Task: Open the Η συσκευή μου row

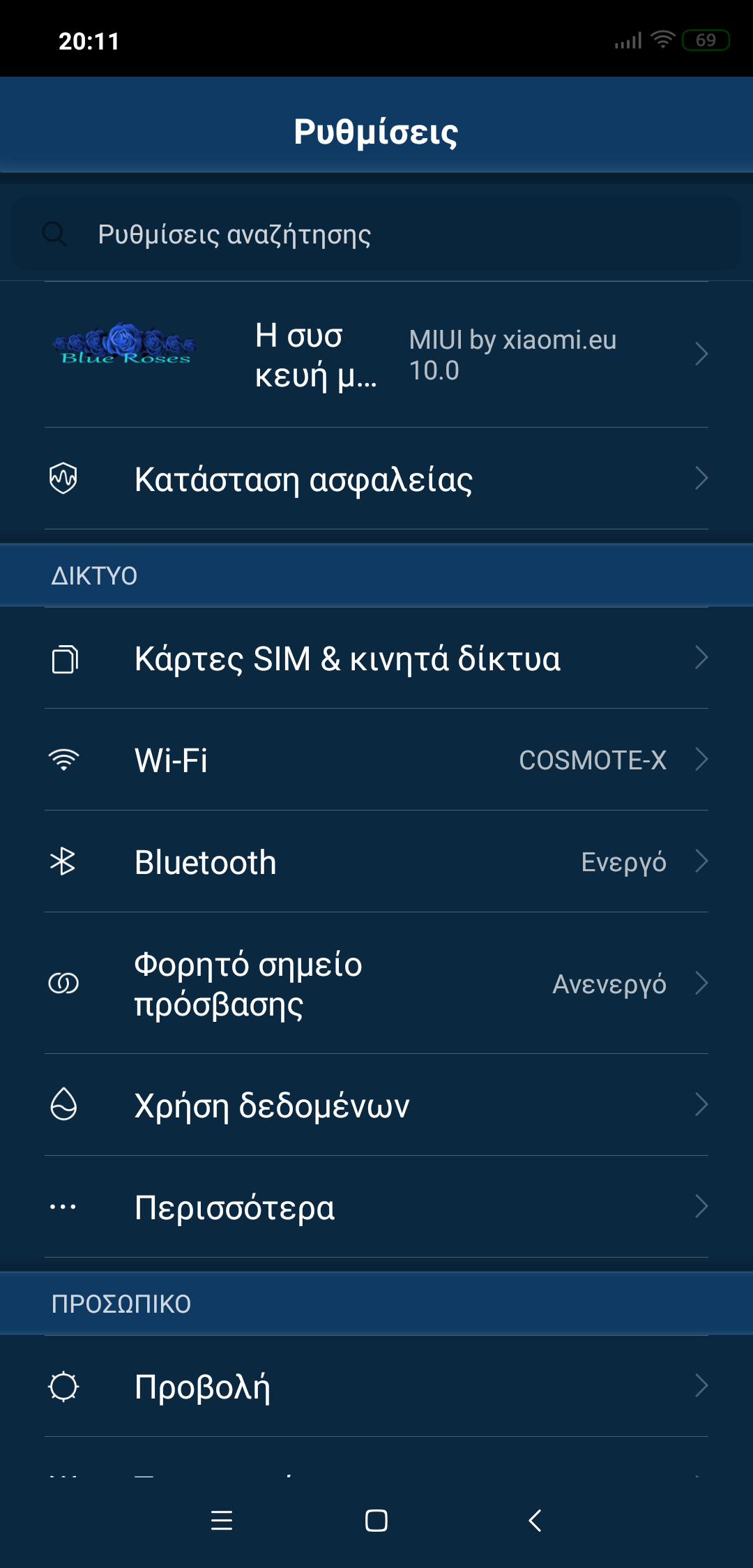Action: click(x=376, y=355)
